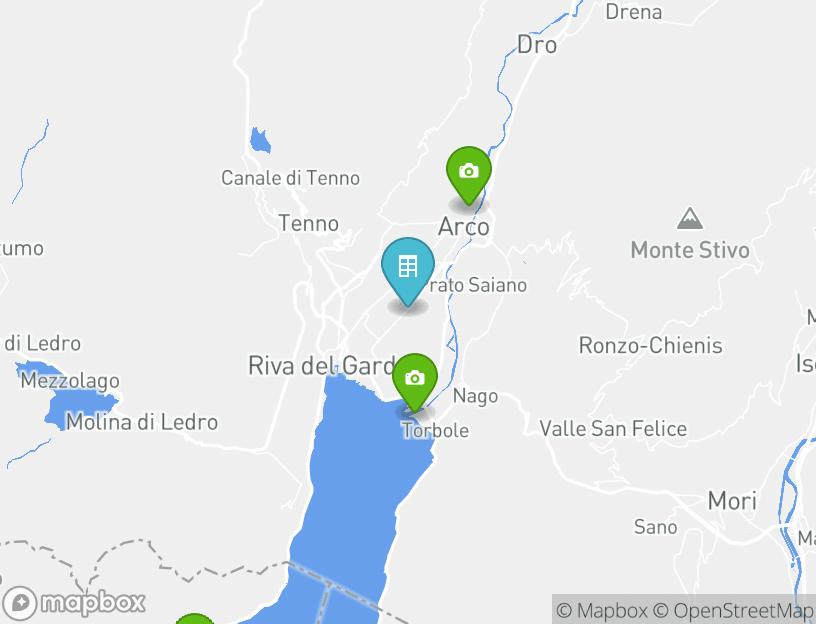The height and width of the screenshot is (624, 816).
Task: Tap the blue building marker near Prato Saiano
Action: click(x=408, y=266)
